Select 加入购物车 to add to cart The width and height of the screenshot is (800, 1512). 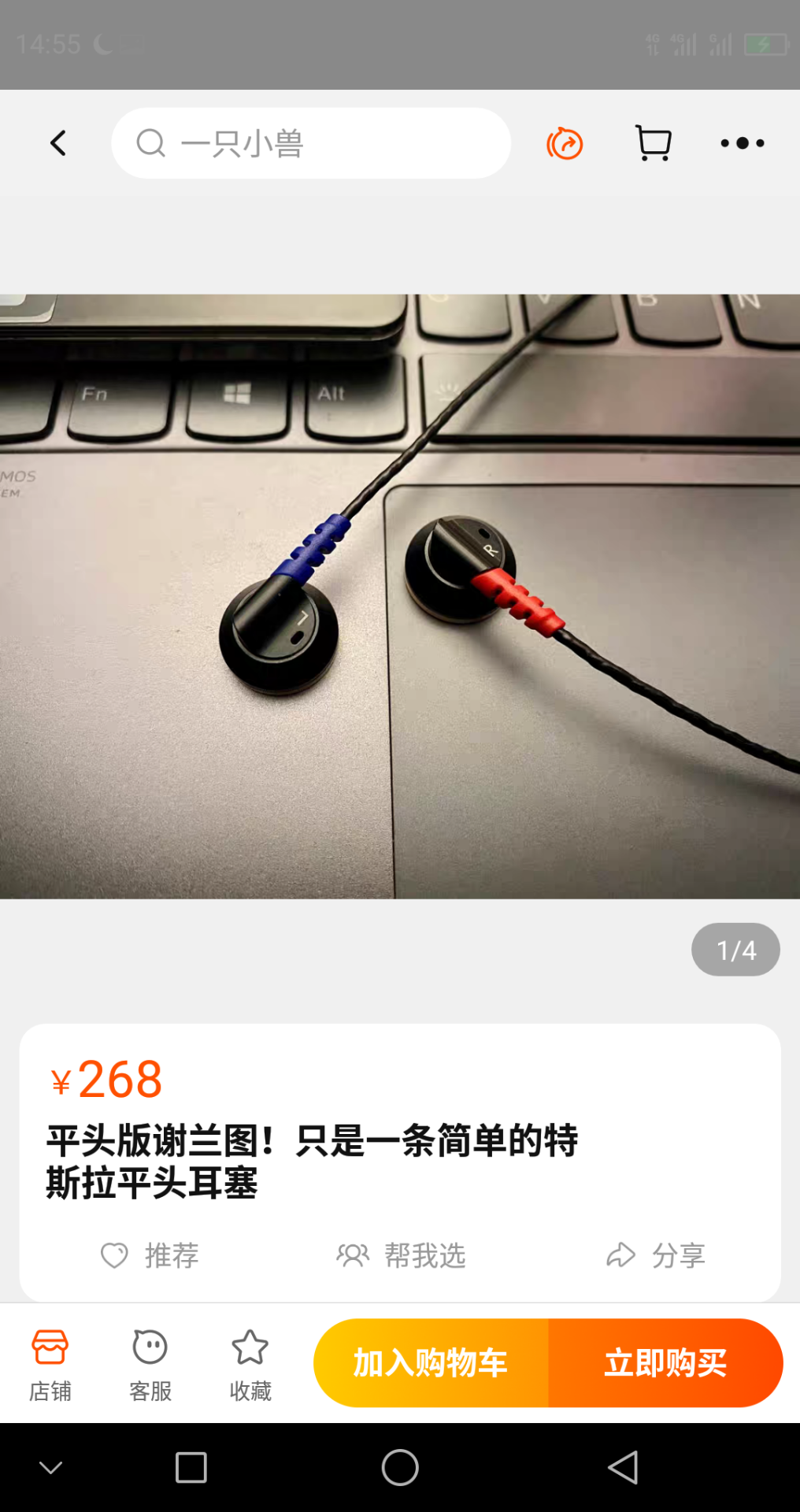pyautogui.click(x=431, y=1363)
